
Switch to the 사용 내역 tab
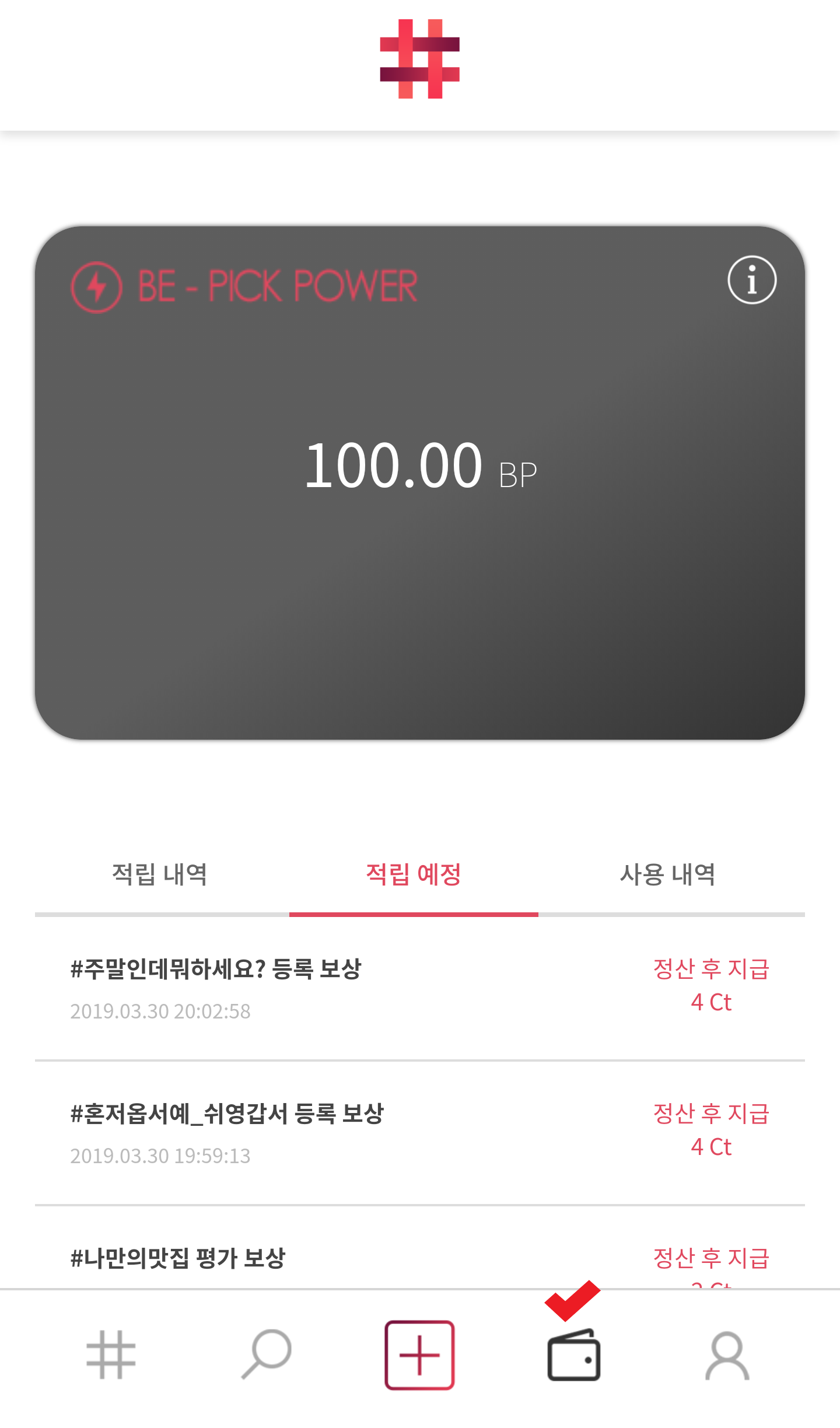tap(668, 874)
